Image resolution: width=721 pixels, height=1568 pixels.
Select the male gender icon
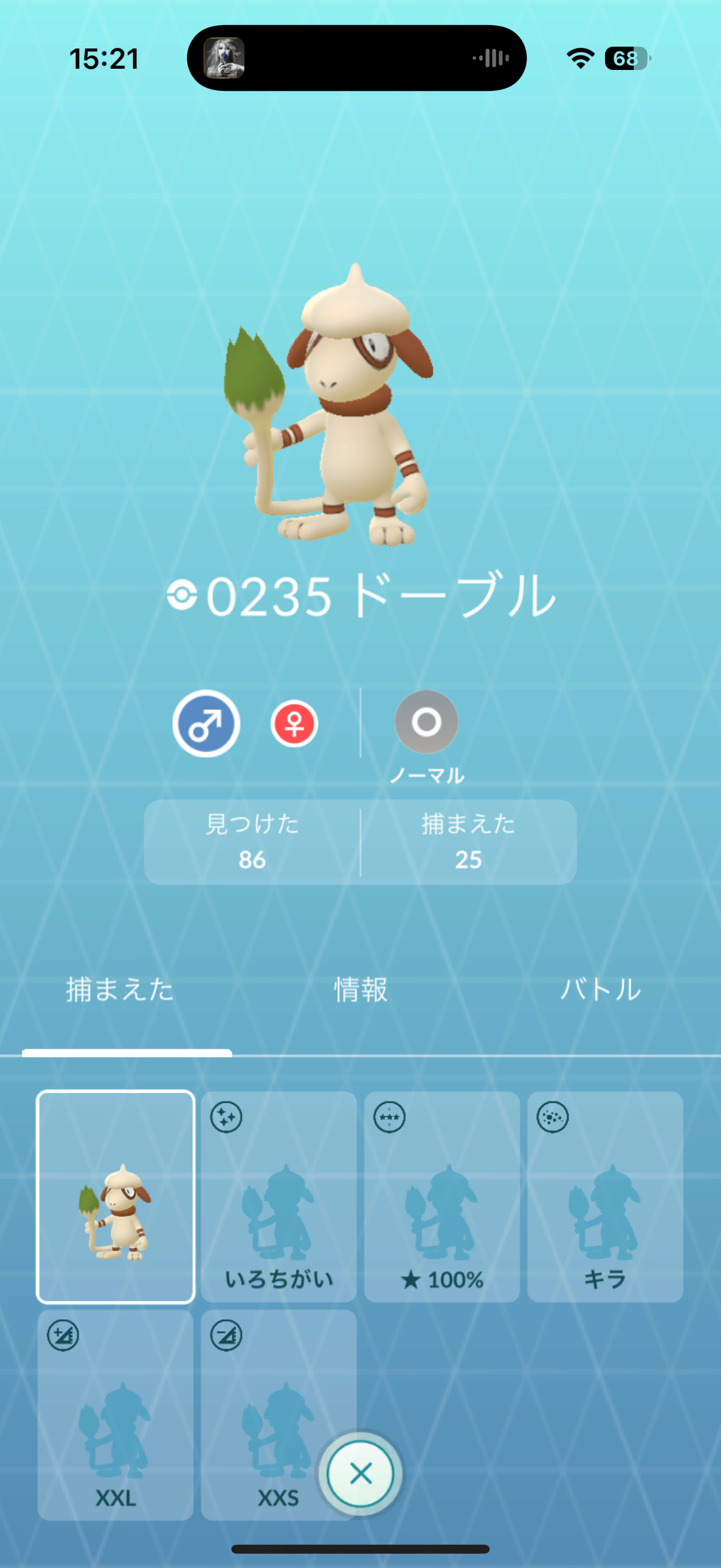[206, 723]
